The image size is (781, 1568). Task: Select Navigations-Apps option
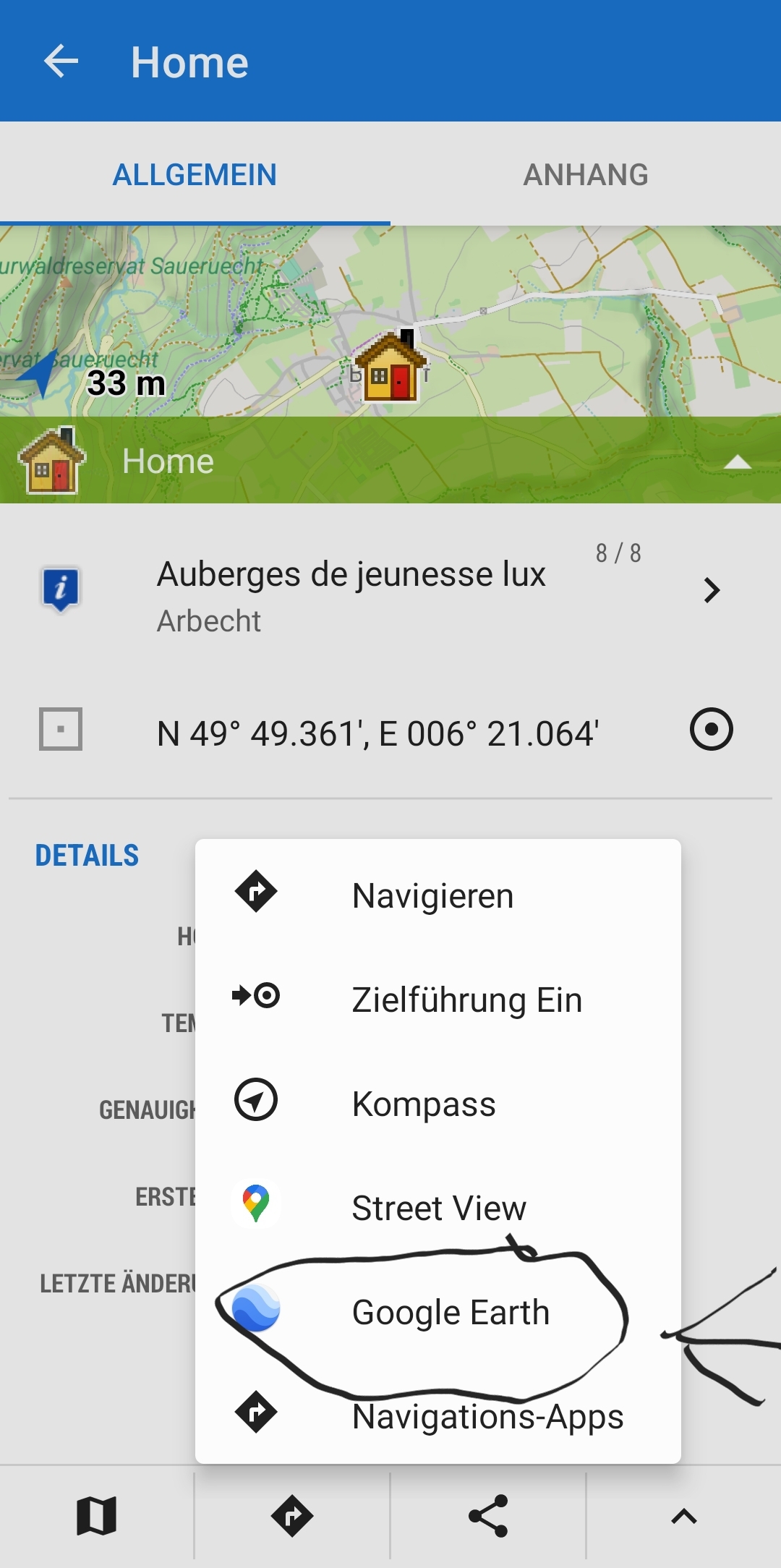pos(486,1416)
